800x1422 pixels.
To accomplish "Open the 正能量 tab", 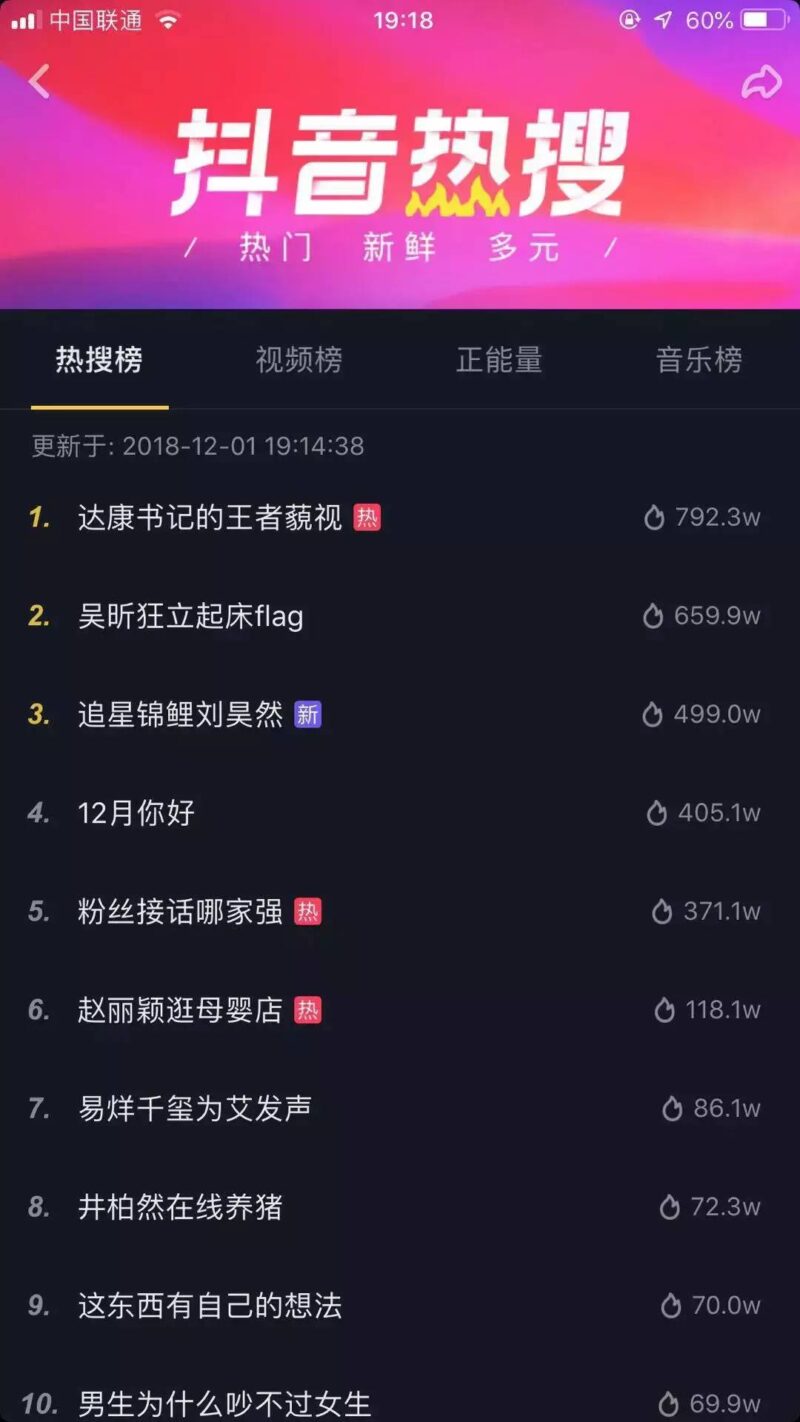I will [x=500, y=361].
